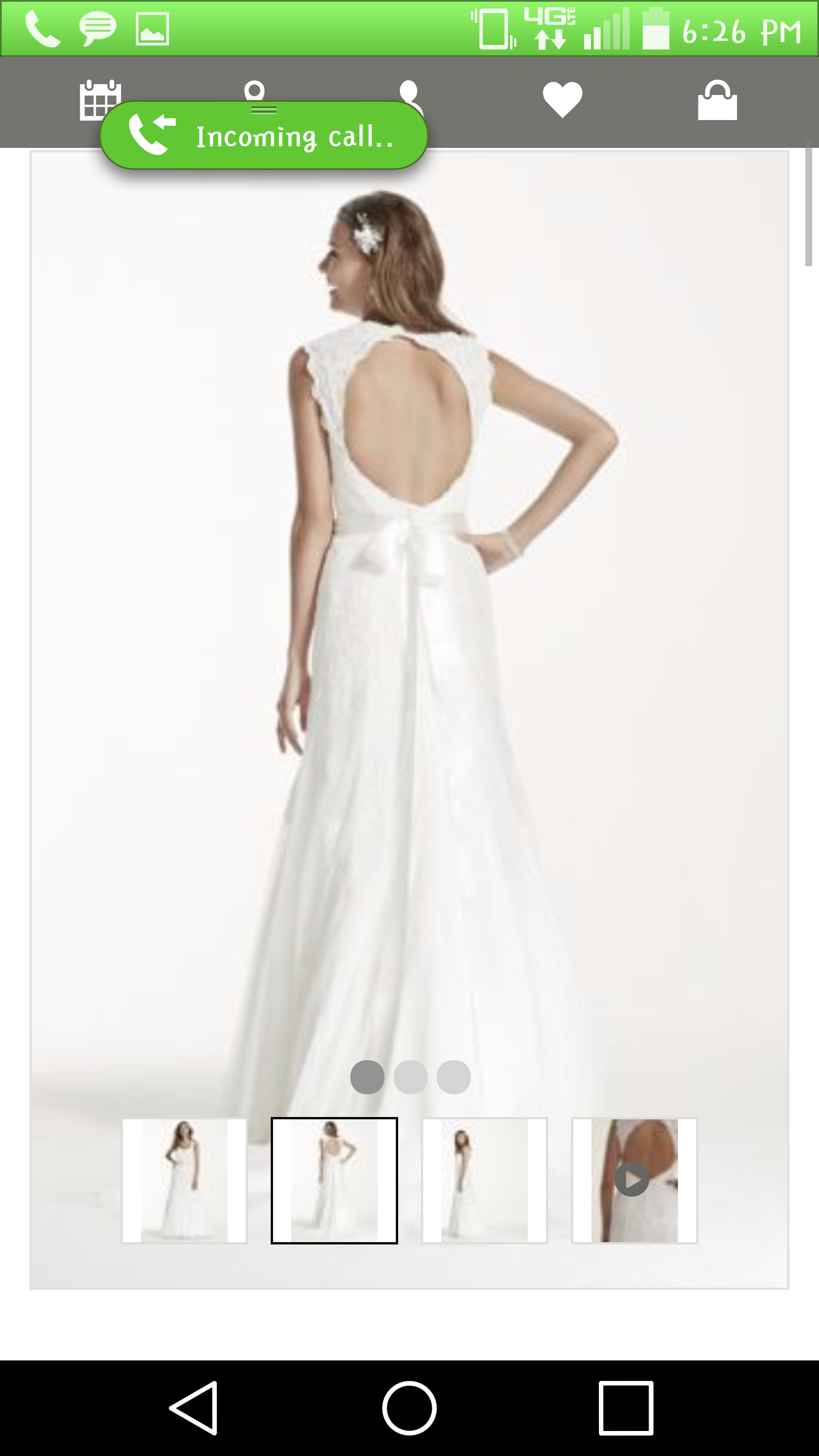Tap the third page indicator dot
This screenshot has width=819, height=1456.
coord(454,1077)
